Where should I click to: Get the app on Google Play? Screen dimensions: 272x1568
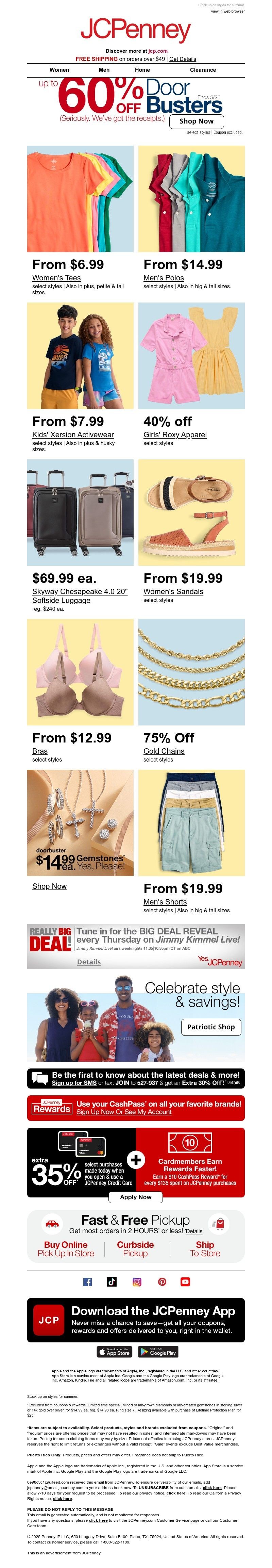[x=157, y=1352]
